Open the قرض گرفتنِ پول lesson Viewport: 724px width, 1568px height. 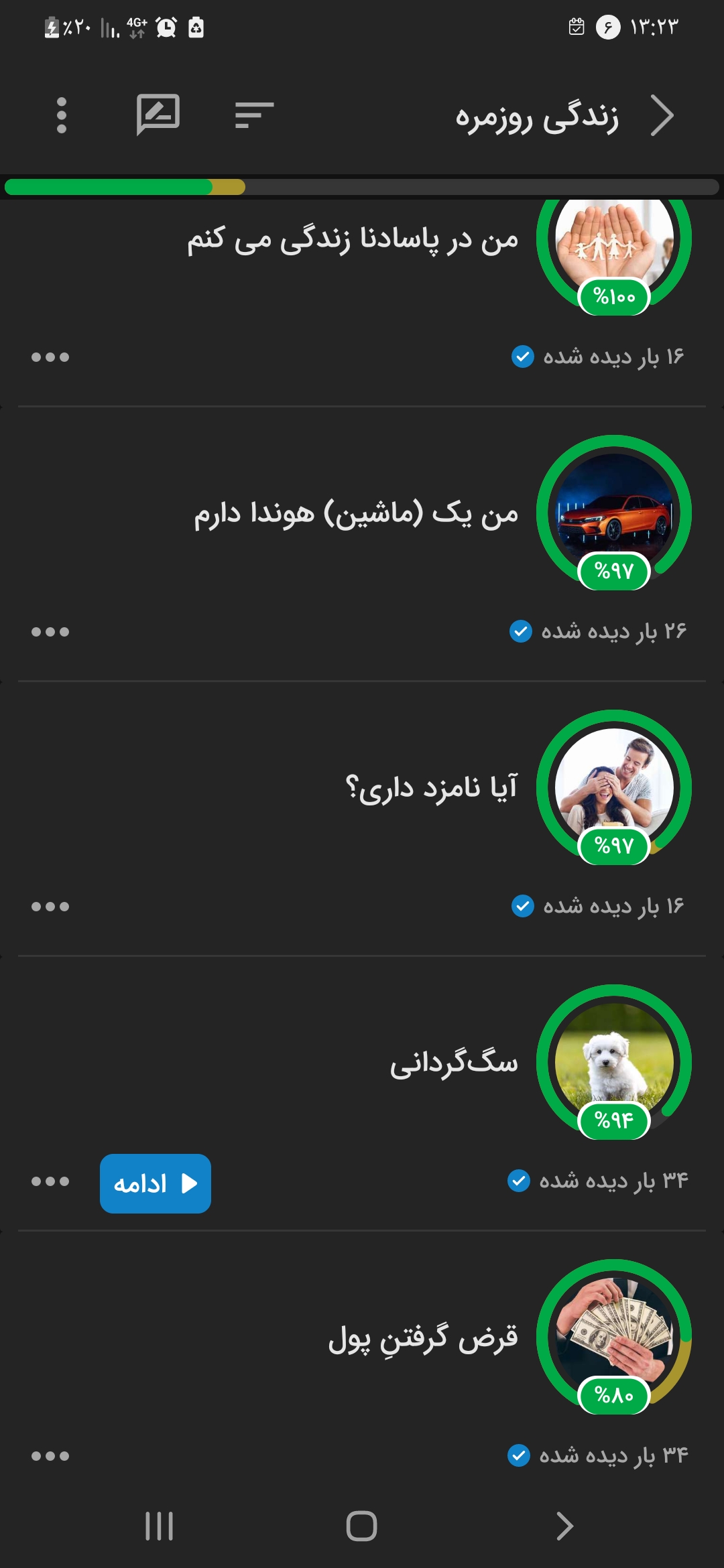[x=423, y=1338]
